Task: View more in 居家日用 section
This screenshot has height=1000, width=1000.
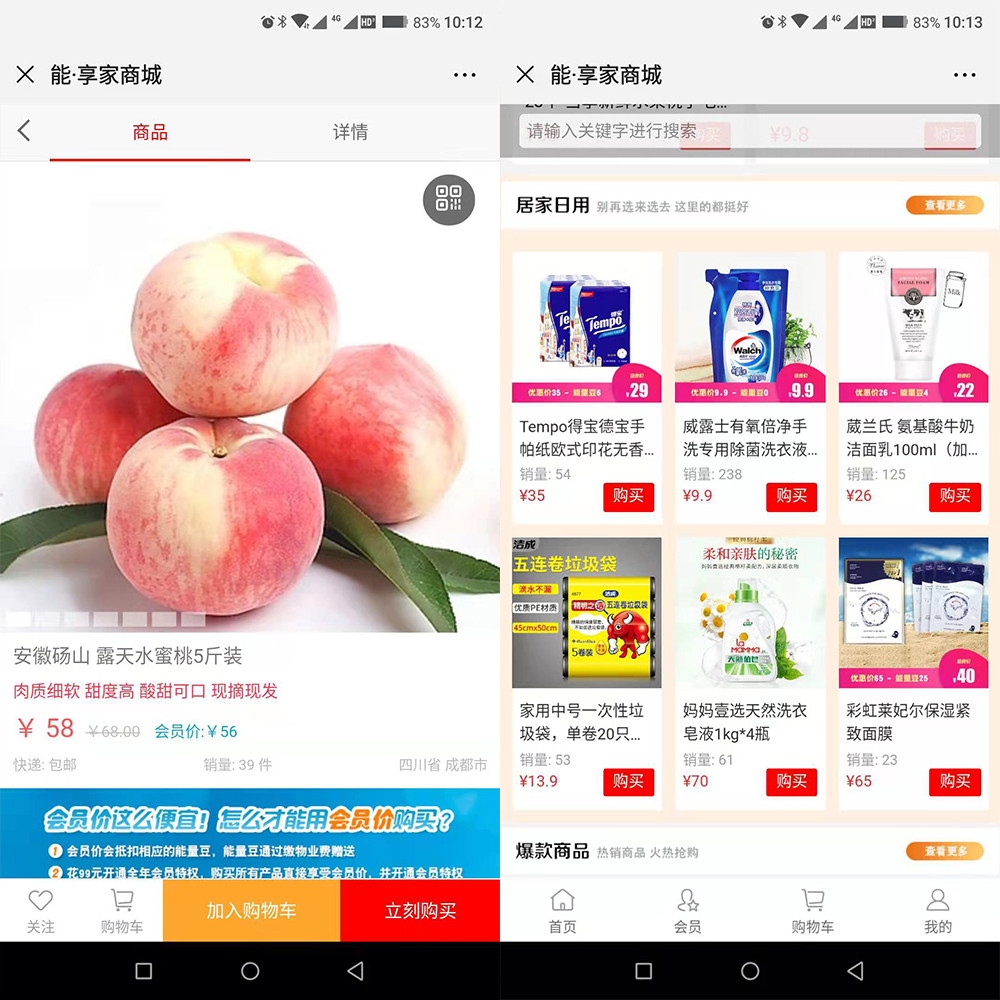Action: point(944,205)
